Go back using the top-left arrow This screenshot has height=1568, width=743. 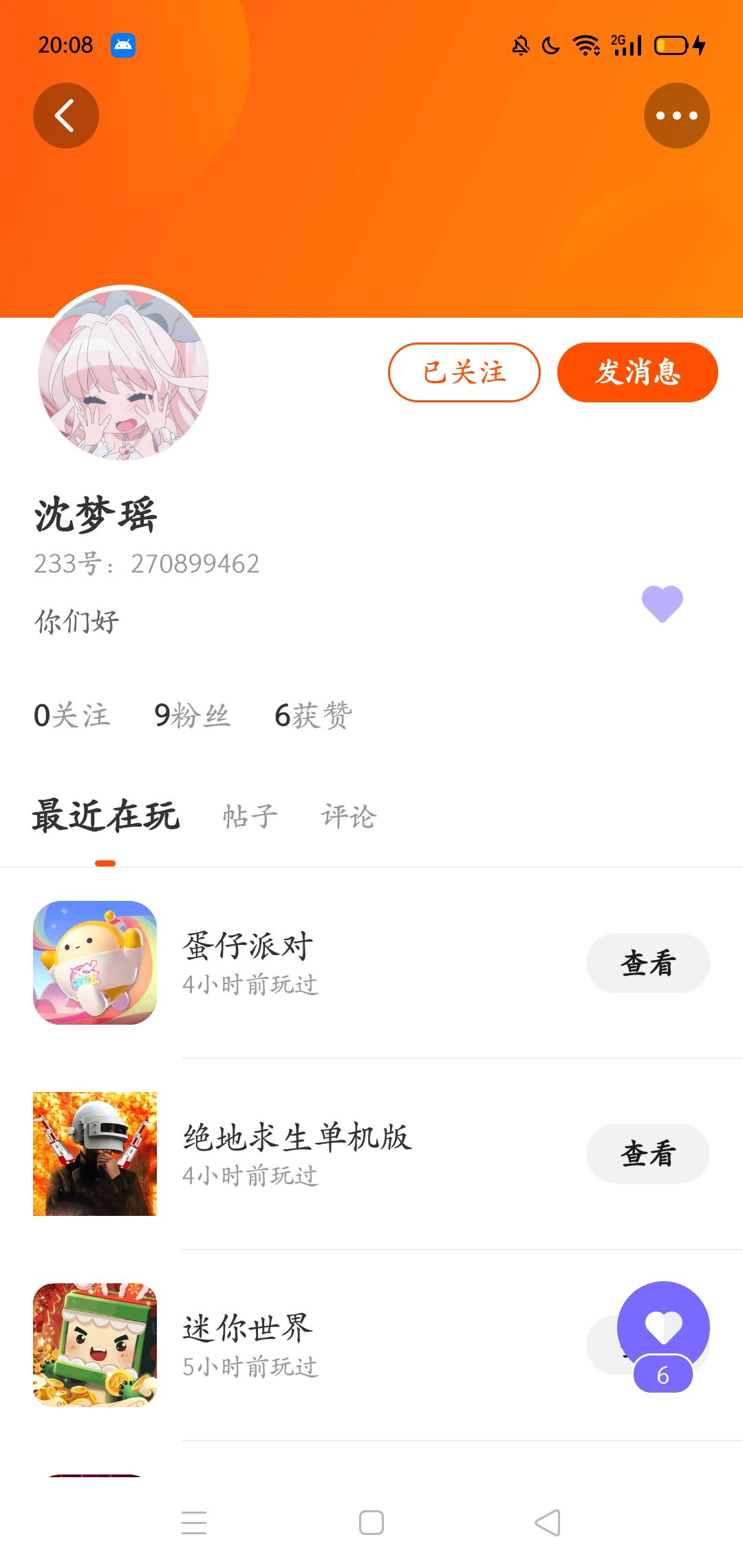coord(65,116)
